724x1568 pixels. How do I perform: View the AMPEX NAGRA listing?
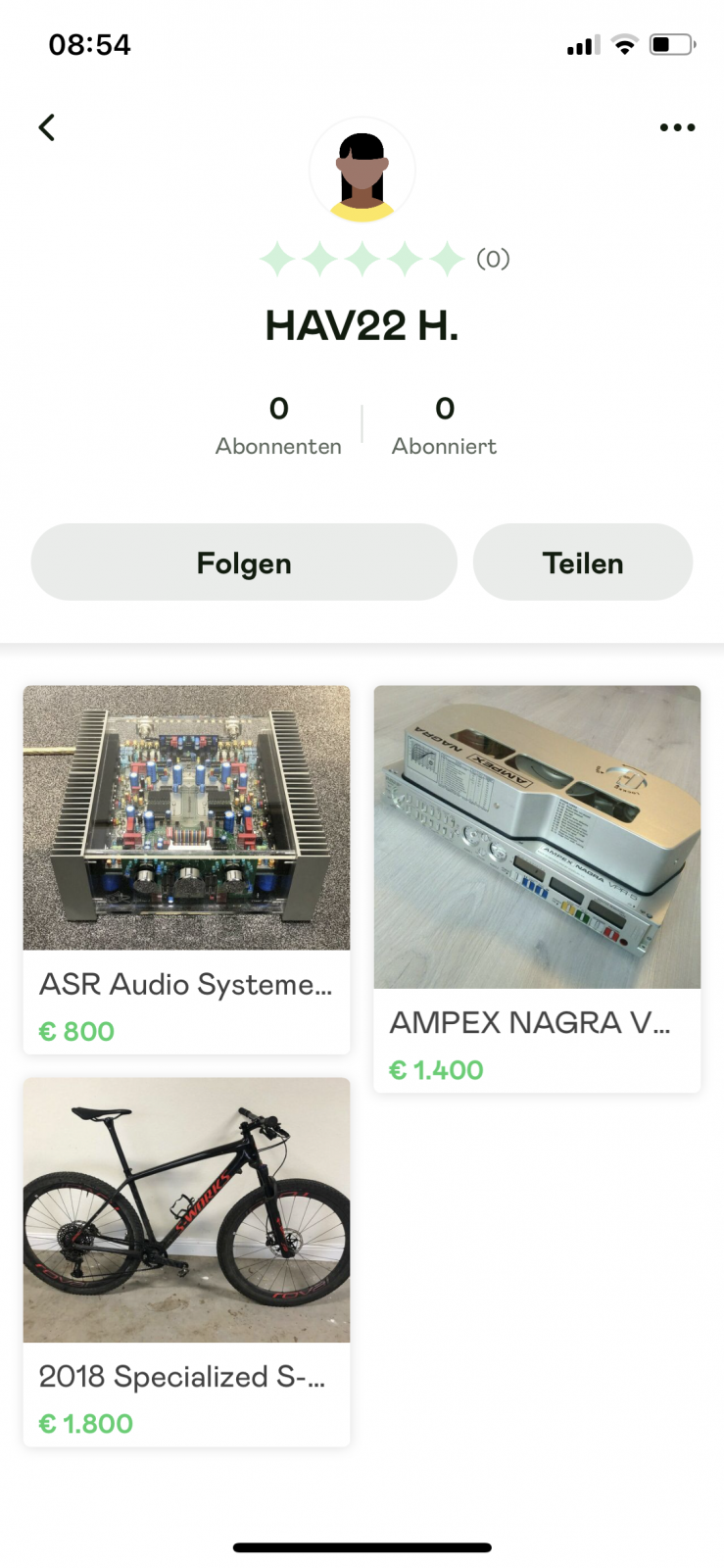(537, 888)
